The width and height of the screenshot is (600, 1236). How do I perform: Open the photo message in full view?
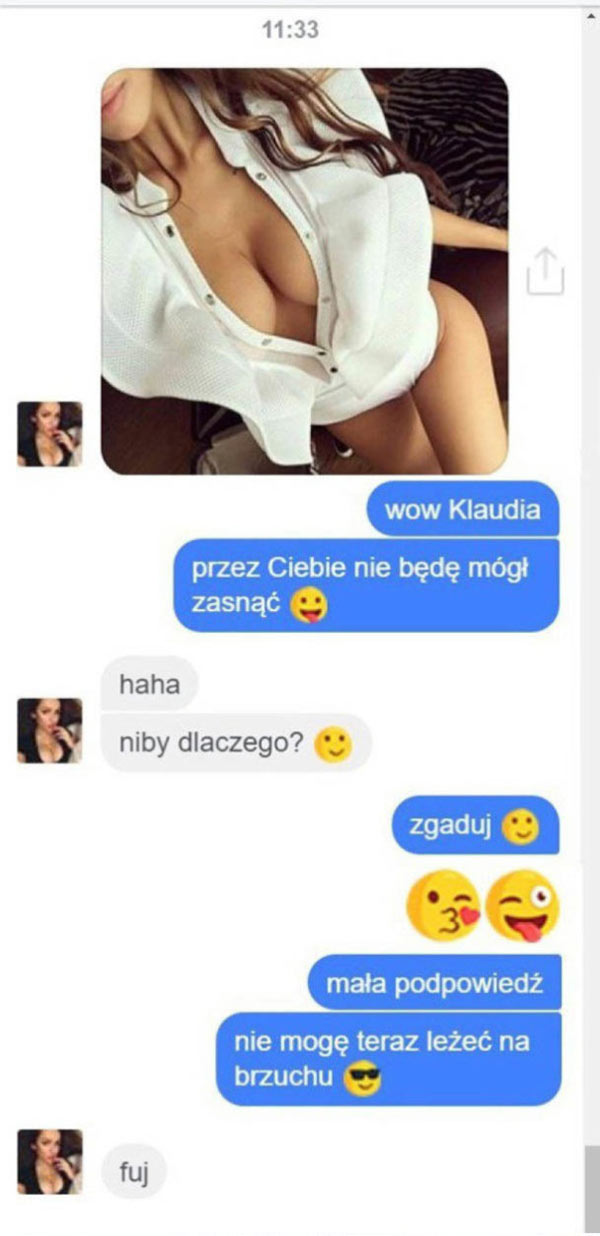(304, 270)
